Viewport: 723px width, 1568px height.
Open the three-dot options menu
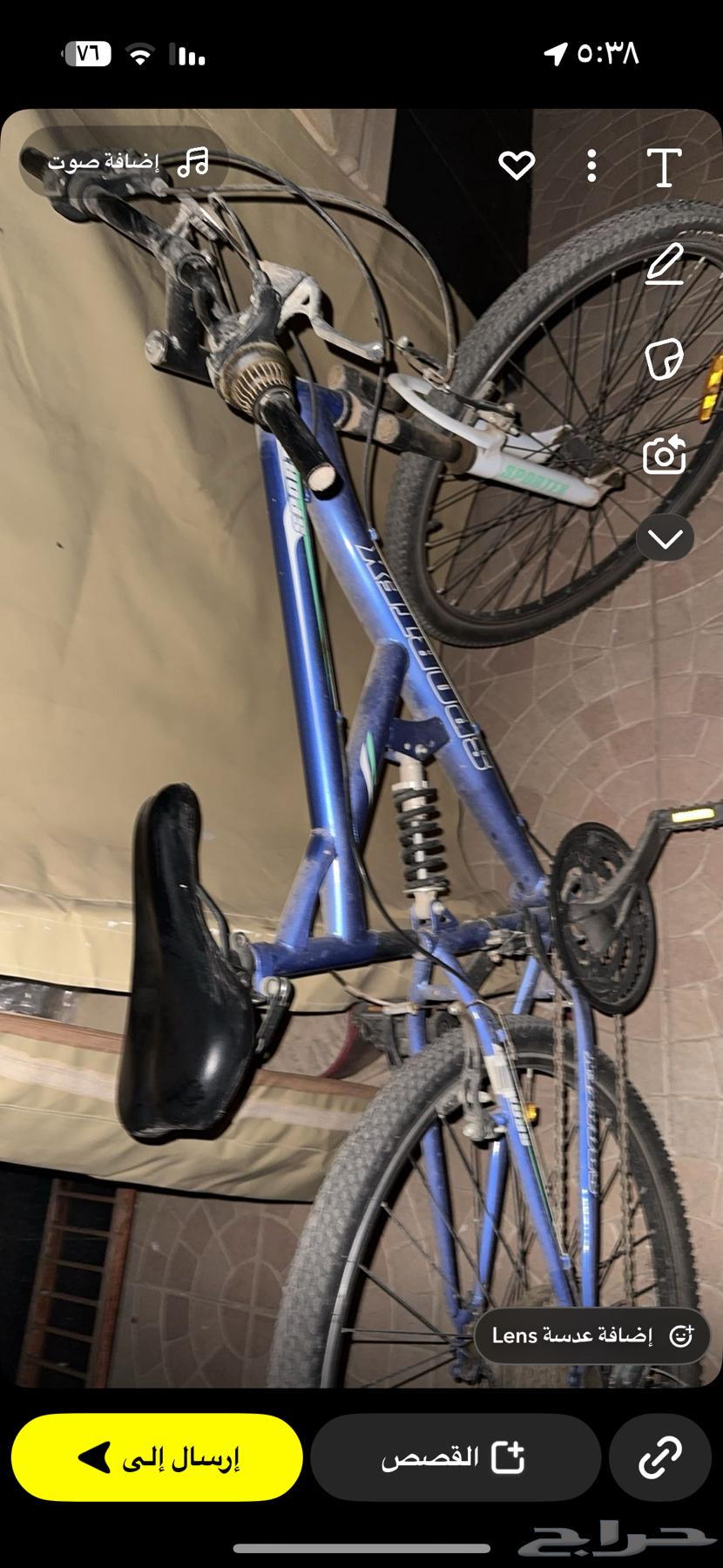tap(593, 166)
